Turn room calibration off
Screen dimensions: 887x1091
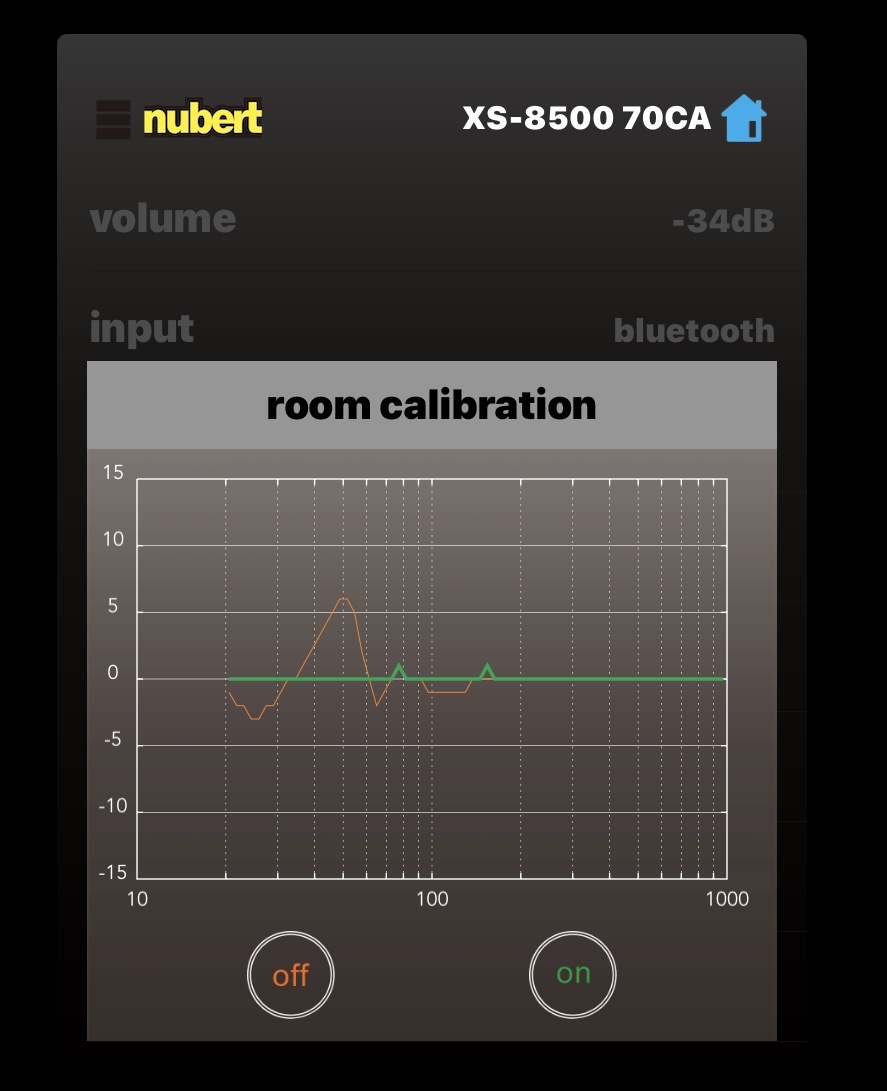pos(291,974)
